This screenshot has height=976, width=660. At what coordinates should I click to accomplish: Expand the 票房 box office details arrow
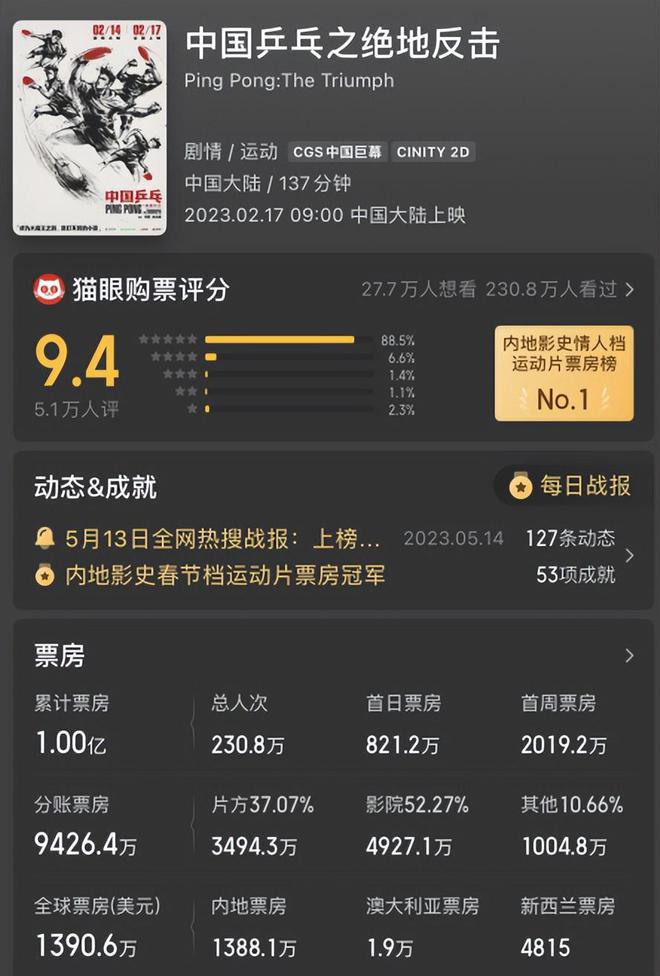tap(629, 656)
